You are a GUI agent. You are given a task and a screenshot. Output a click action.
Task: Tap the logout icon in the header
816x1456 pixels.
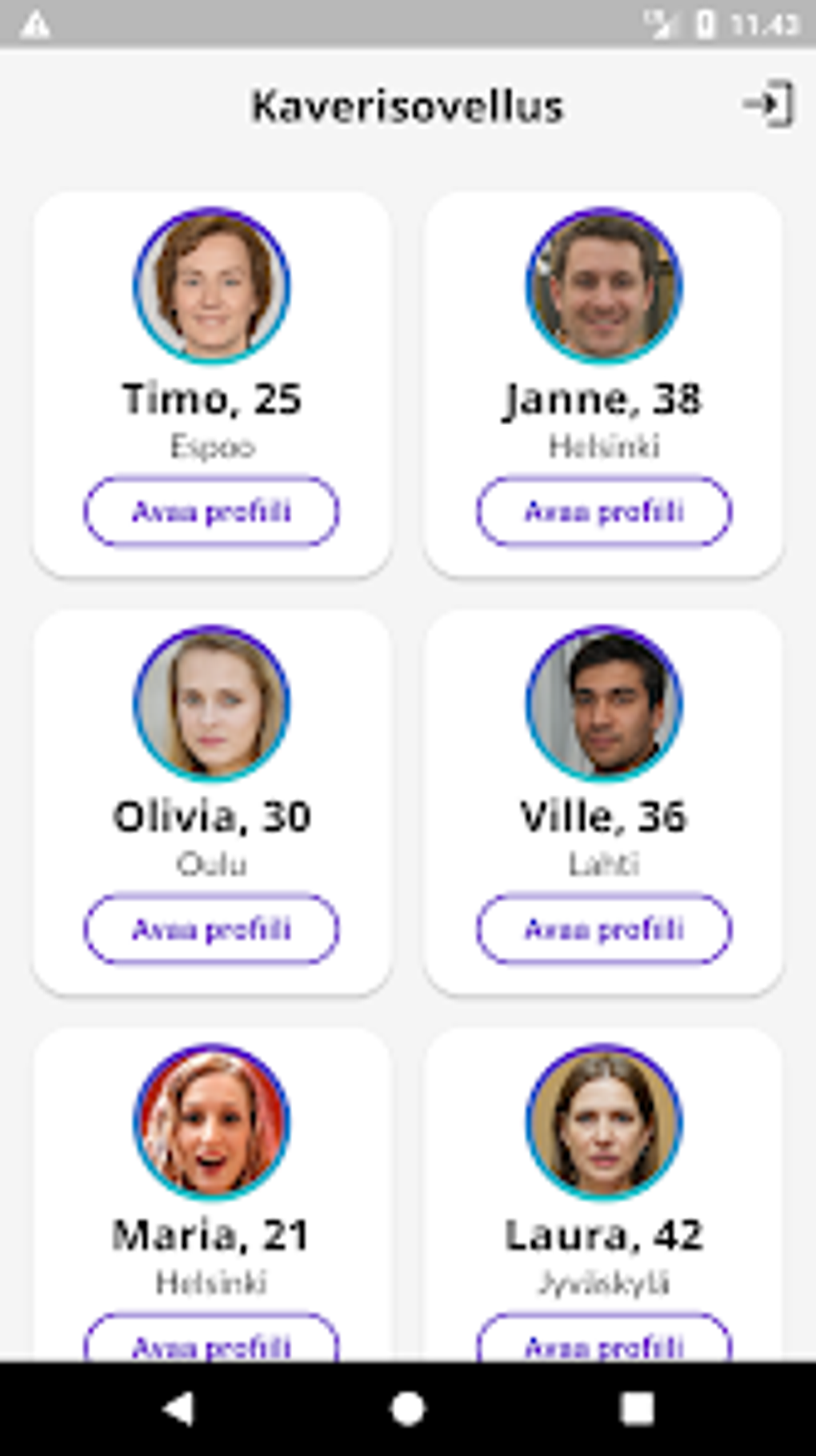point(768,104)
